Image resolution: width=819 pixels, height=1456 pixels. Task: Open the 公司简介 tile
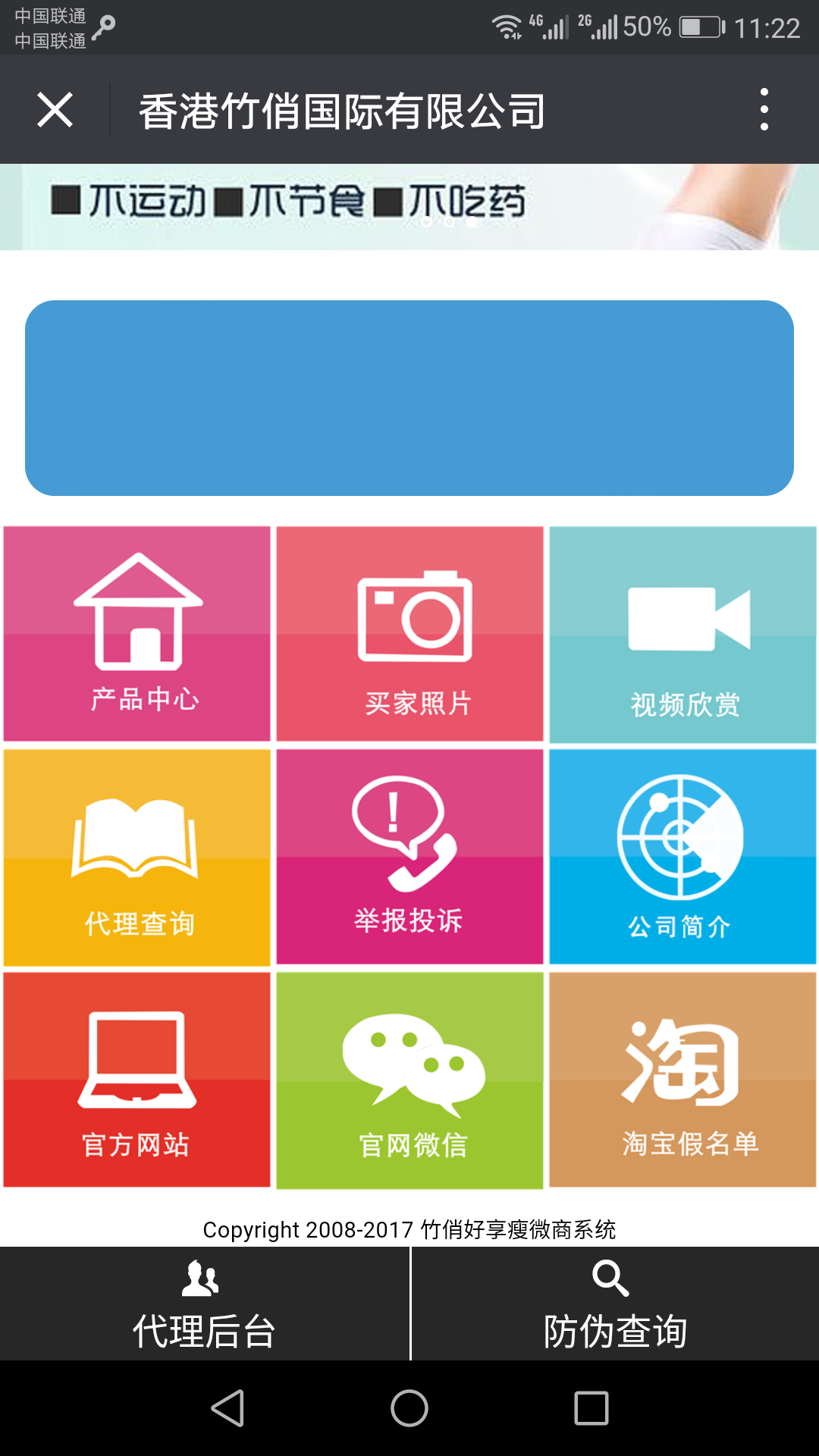682,857
